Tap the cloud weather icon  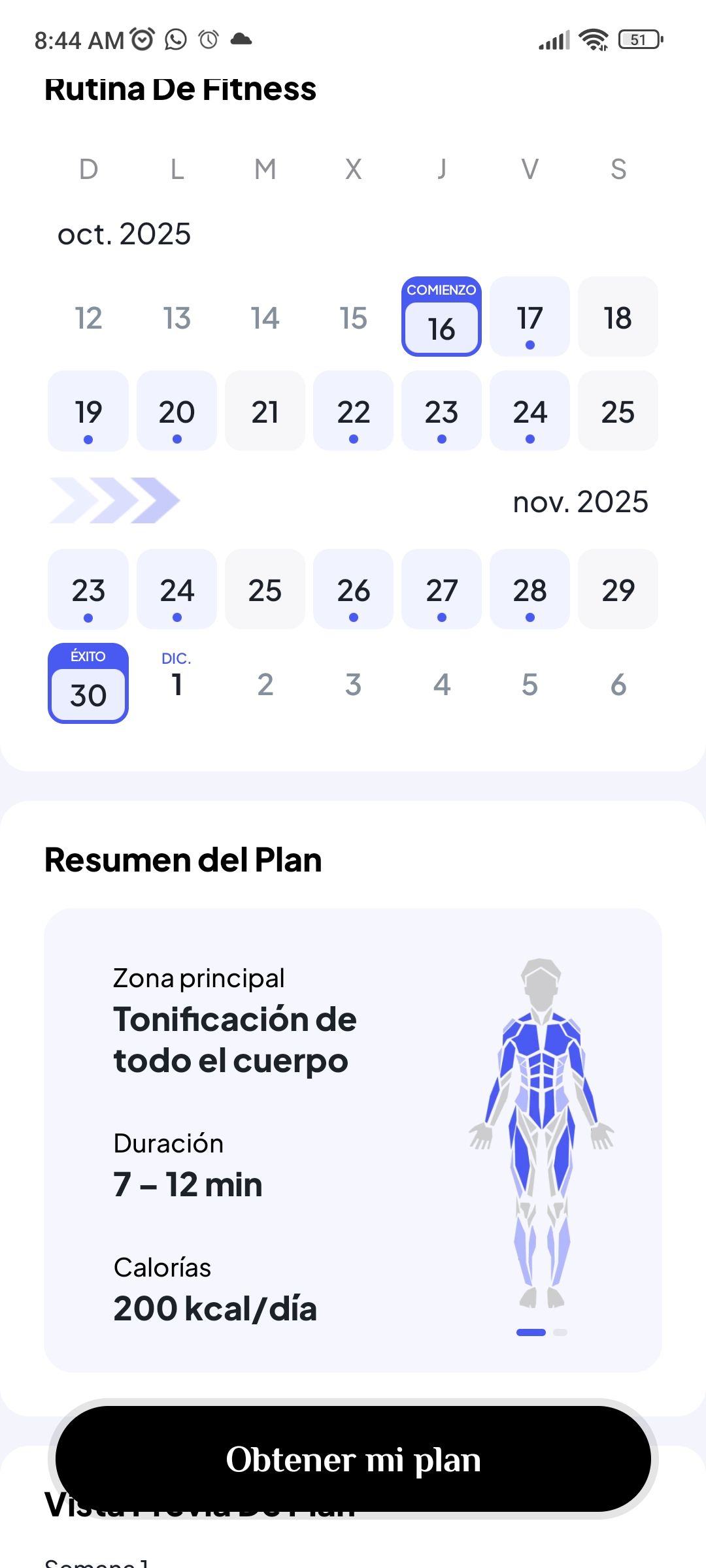pos(241,39)
